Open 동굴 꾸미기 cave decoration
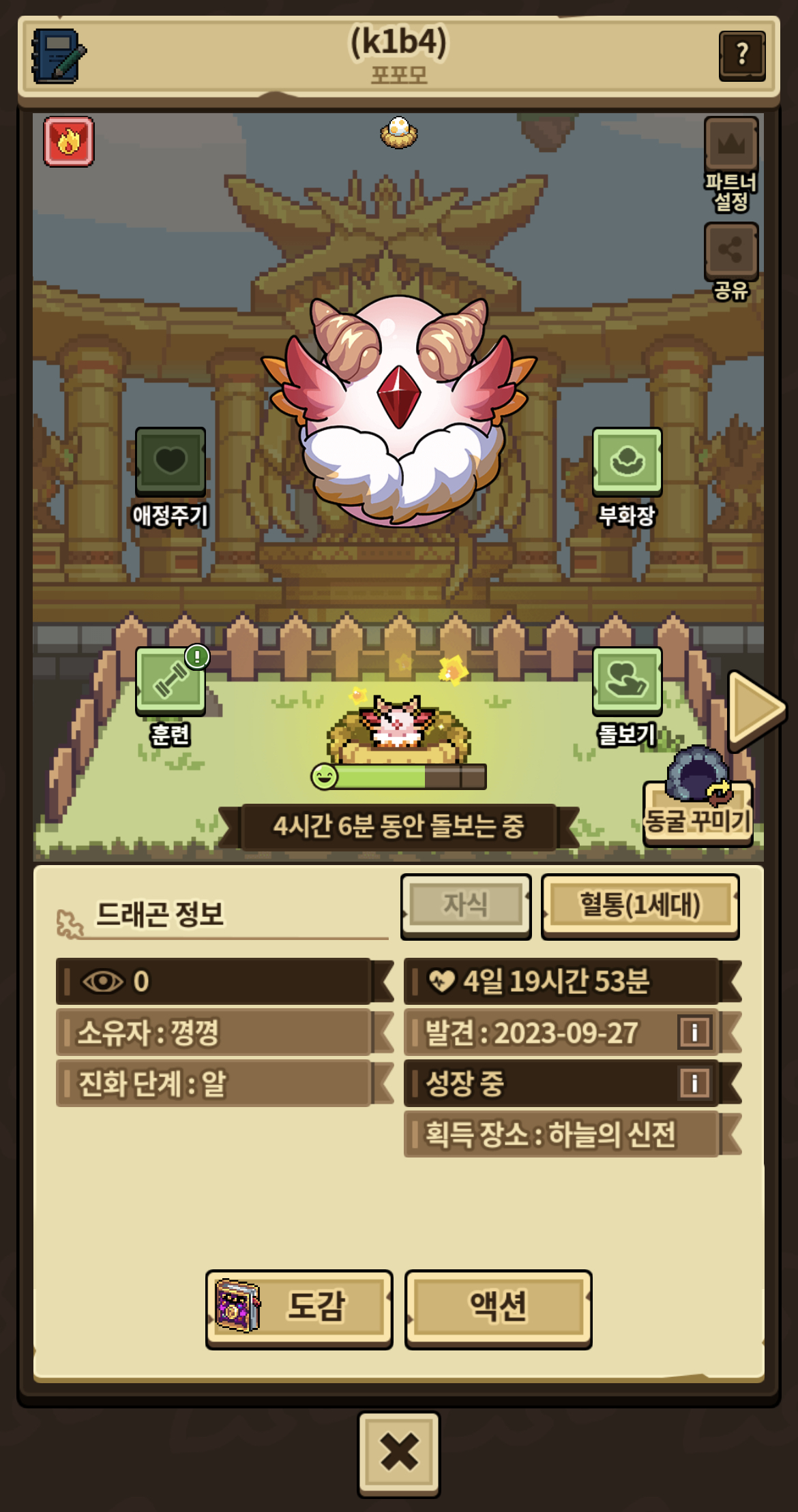798x1512 pixels. click(698, 799)
